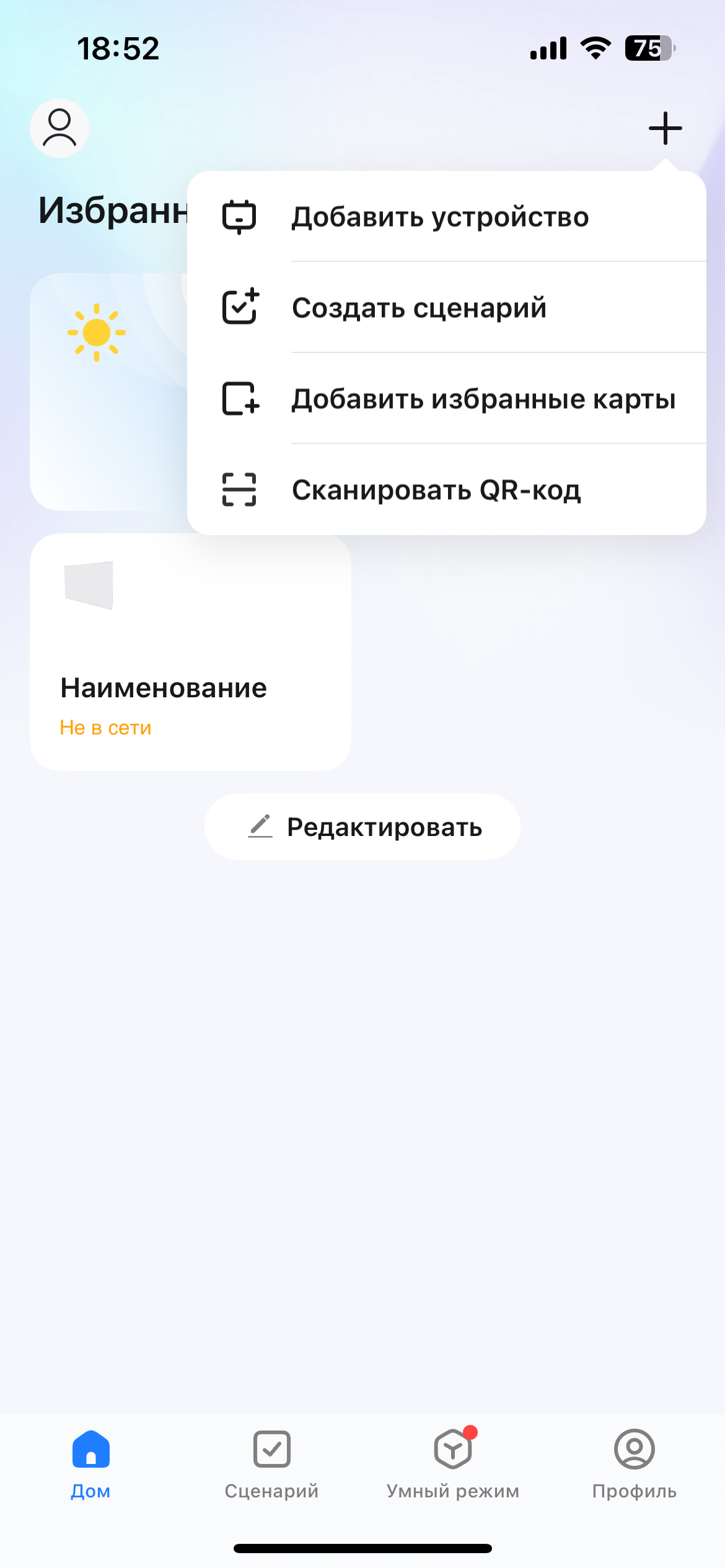
Task: Open the Профиль tab
Action: click(634, 1464)
